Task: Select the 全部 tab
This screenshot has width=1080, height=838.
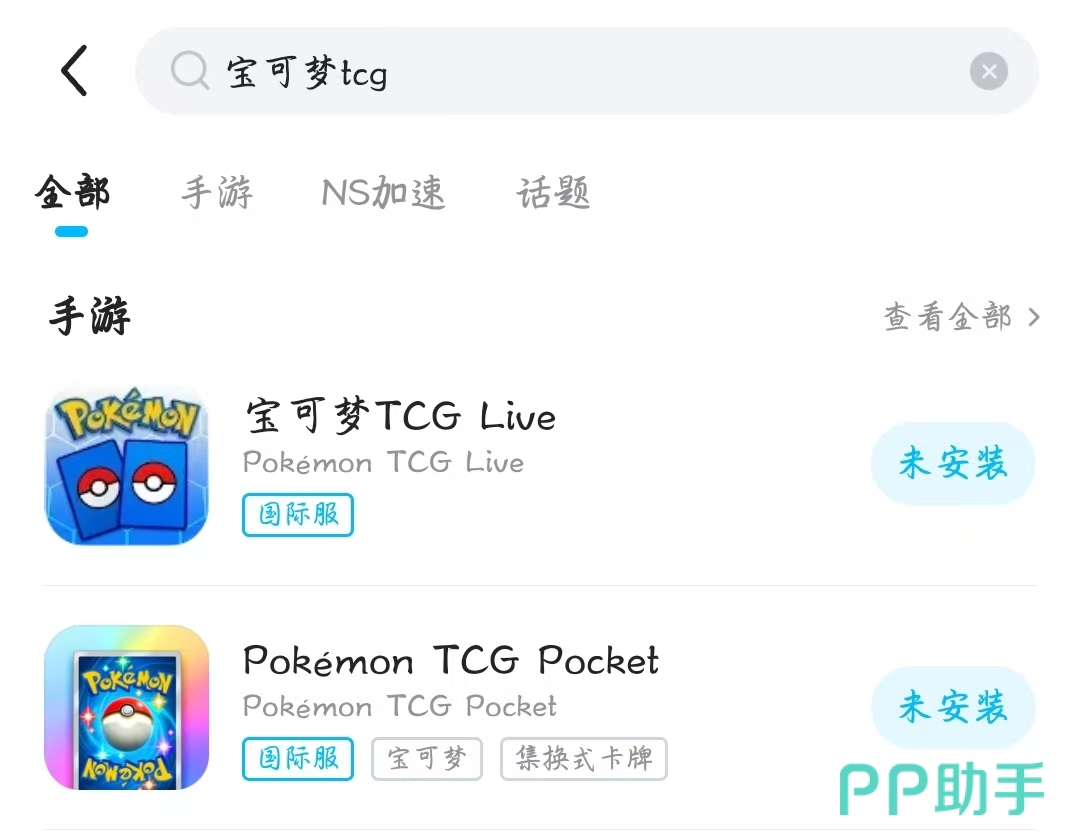Action: coord(72,193)
